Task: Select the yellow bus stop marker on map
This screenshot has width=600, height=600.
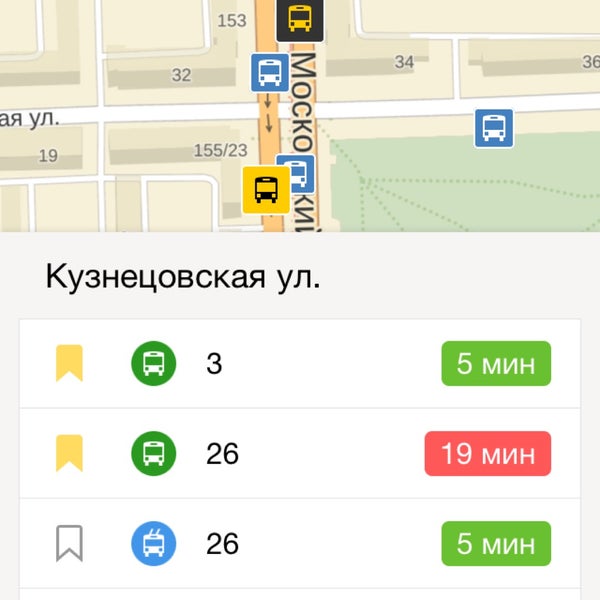Action: 266,189
